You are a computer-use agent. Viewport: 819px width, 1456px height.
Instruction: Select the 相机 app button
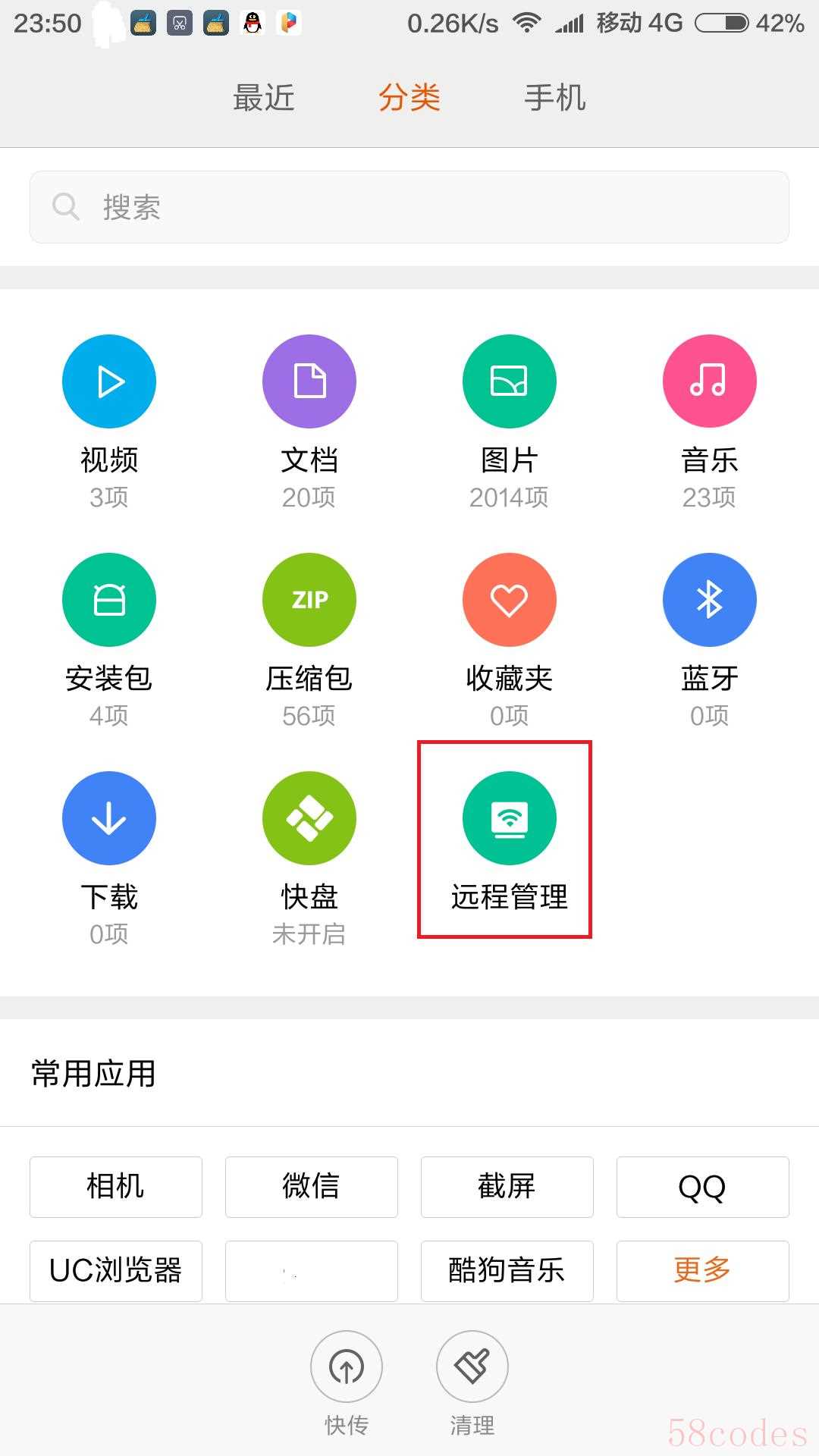pos(116,1187)
